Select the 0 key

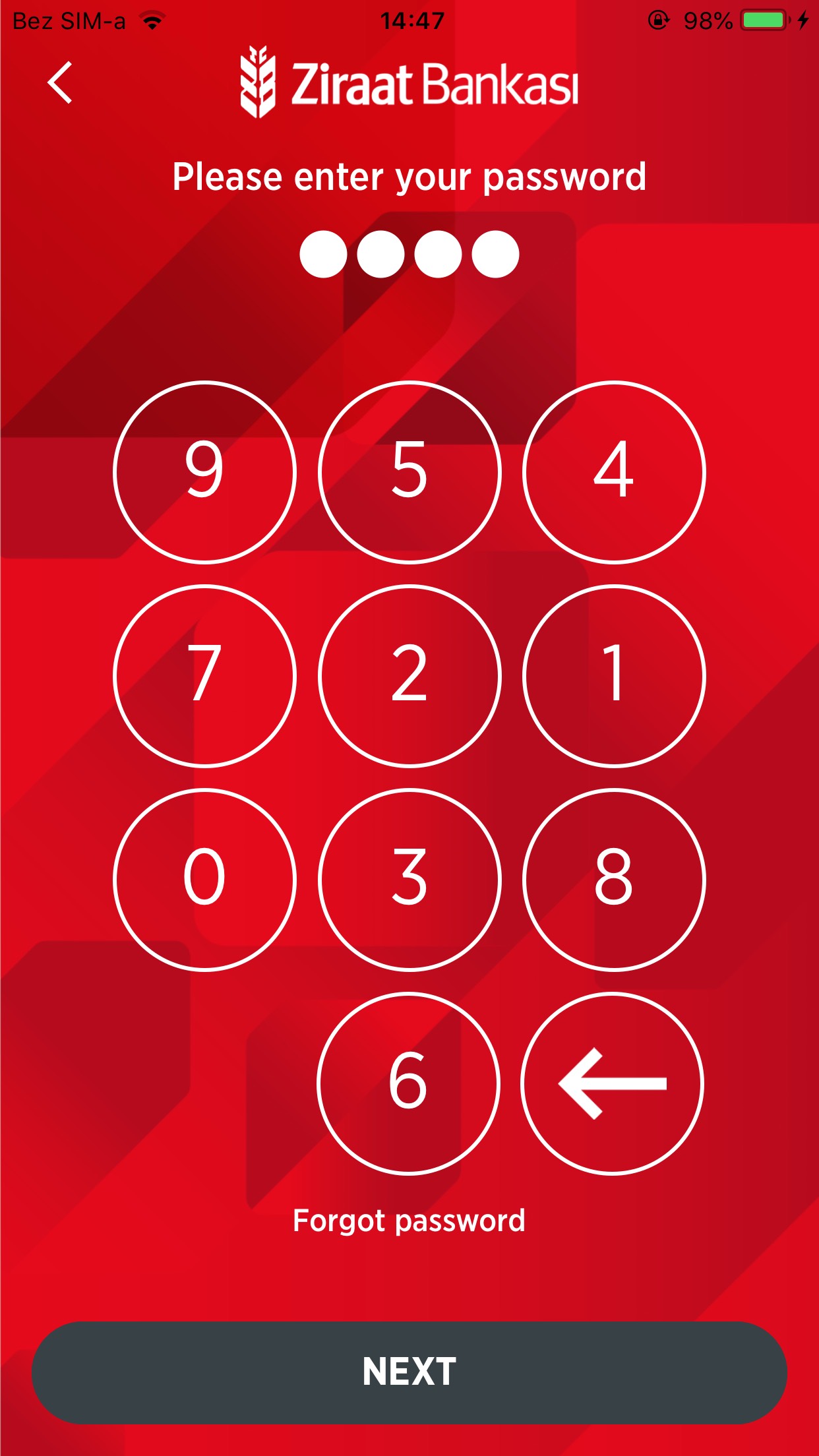click(x=204, y=880)
